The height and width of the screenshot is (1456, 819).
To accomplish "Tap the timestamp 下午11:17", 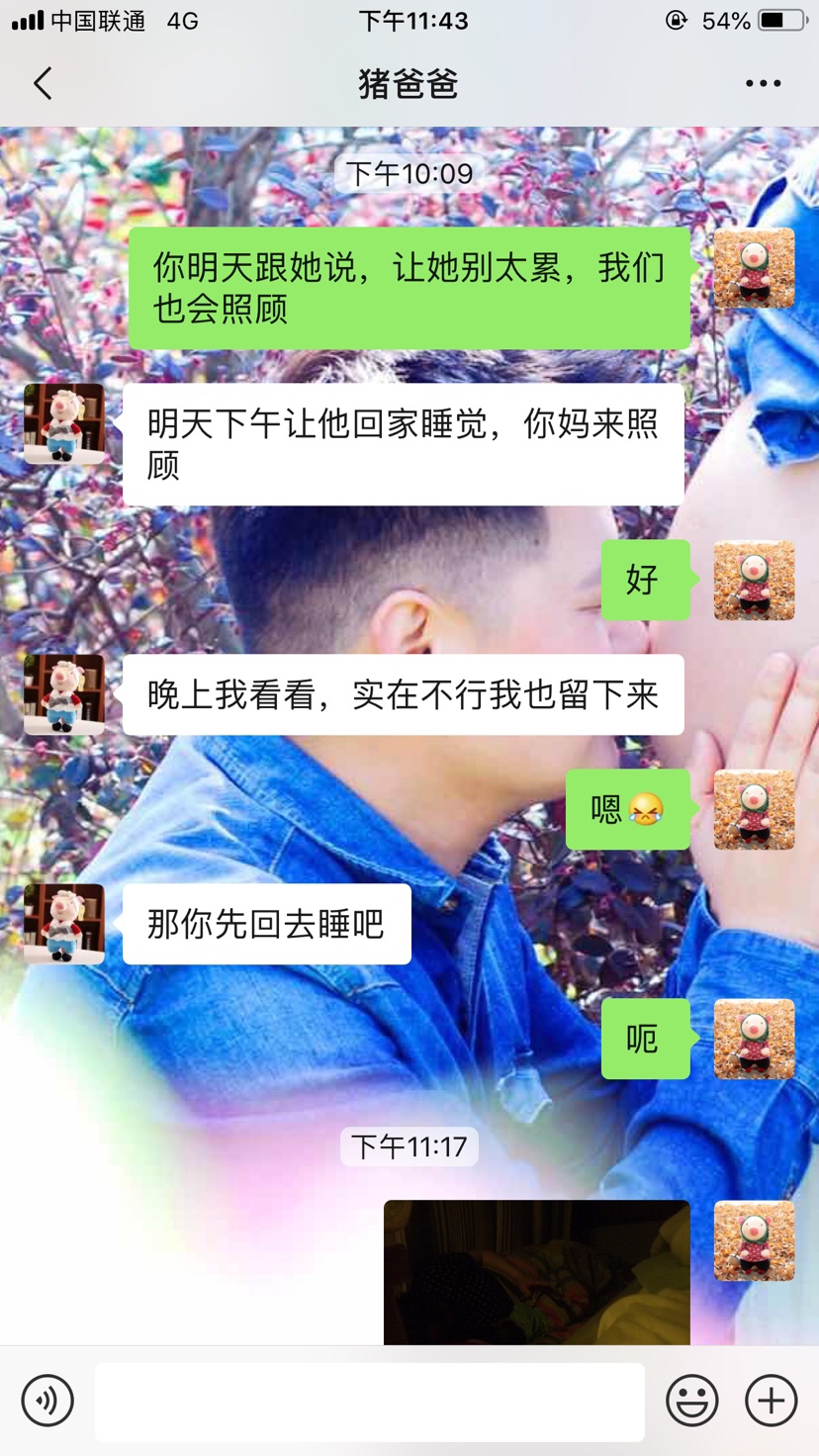I will click(x=409, y=1147).
